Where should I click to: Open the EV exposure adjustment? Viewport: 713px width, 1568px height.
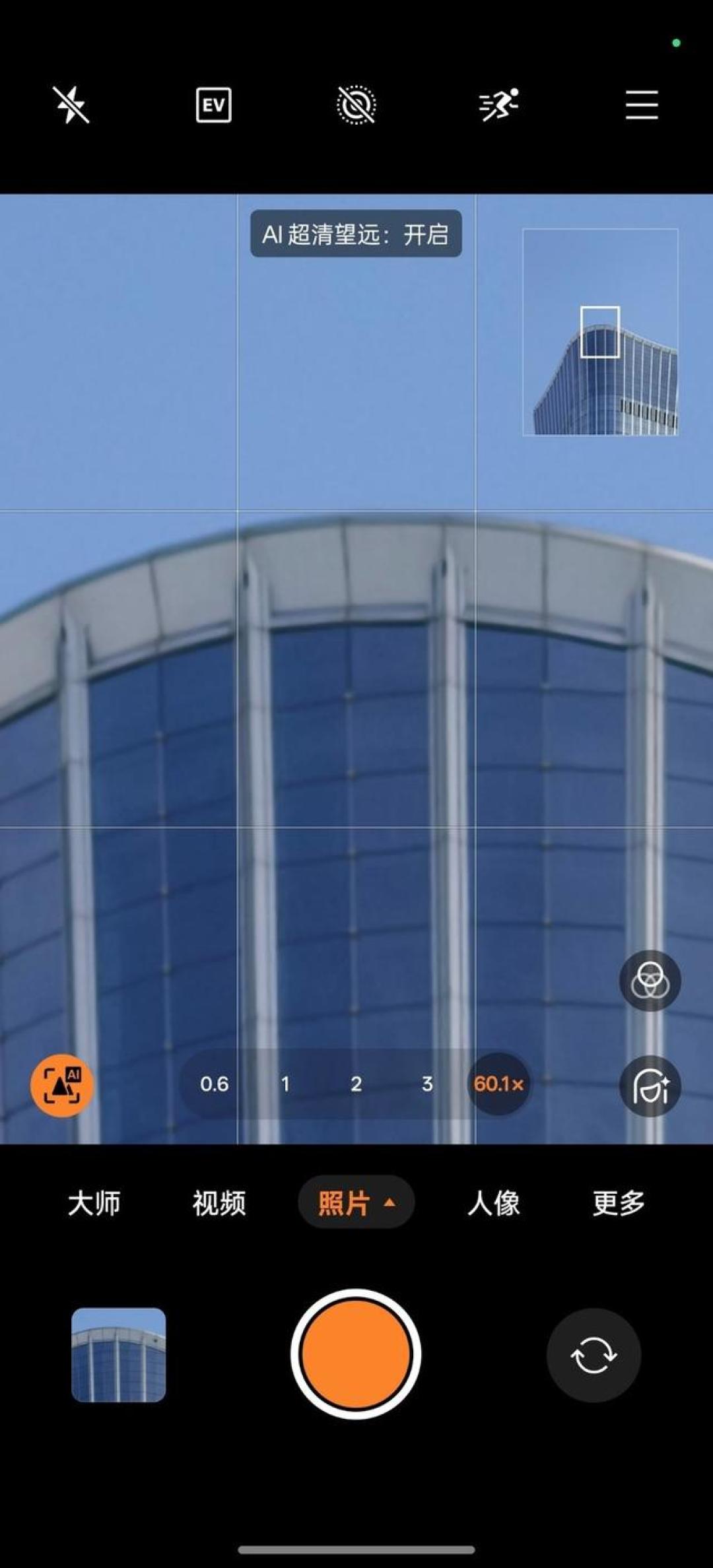pyautogui.click(x=213, y=105)
